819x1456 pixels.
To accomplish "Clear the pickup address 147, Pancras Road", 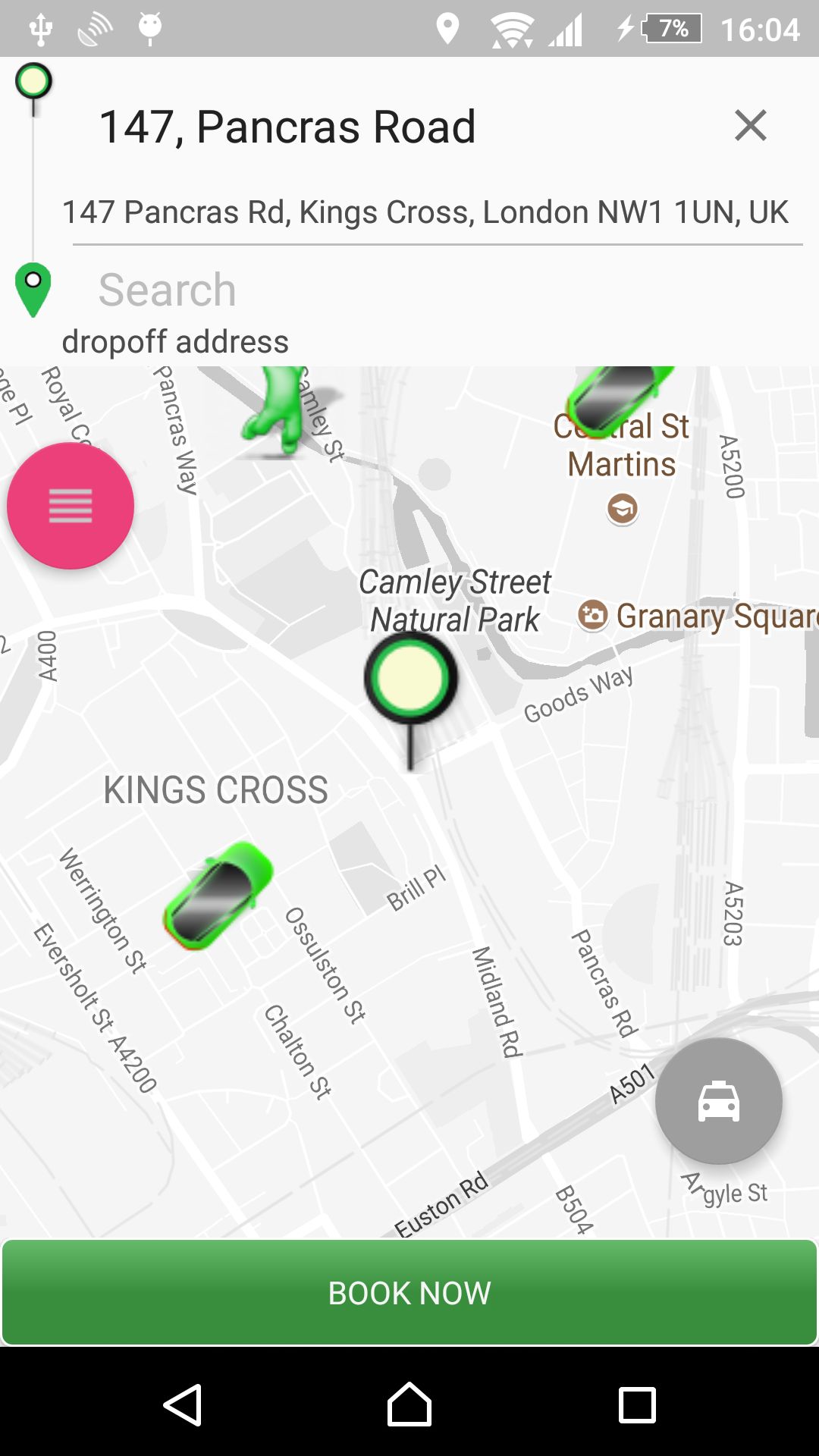I will [x=750, y=125].
